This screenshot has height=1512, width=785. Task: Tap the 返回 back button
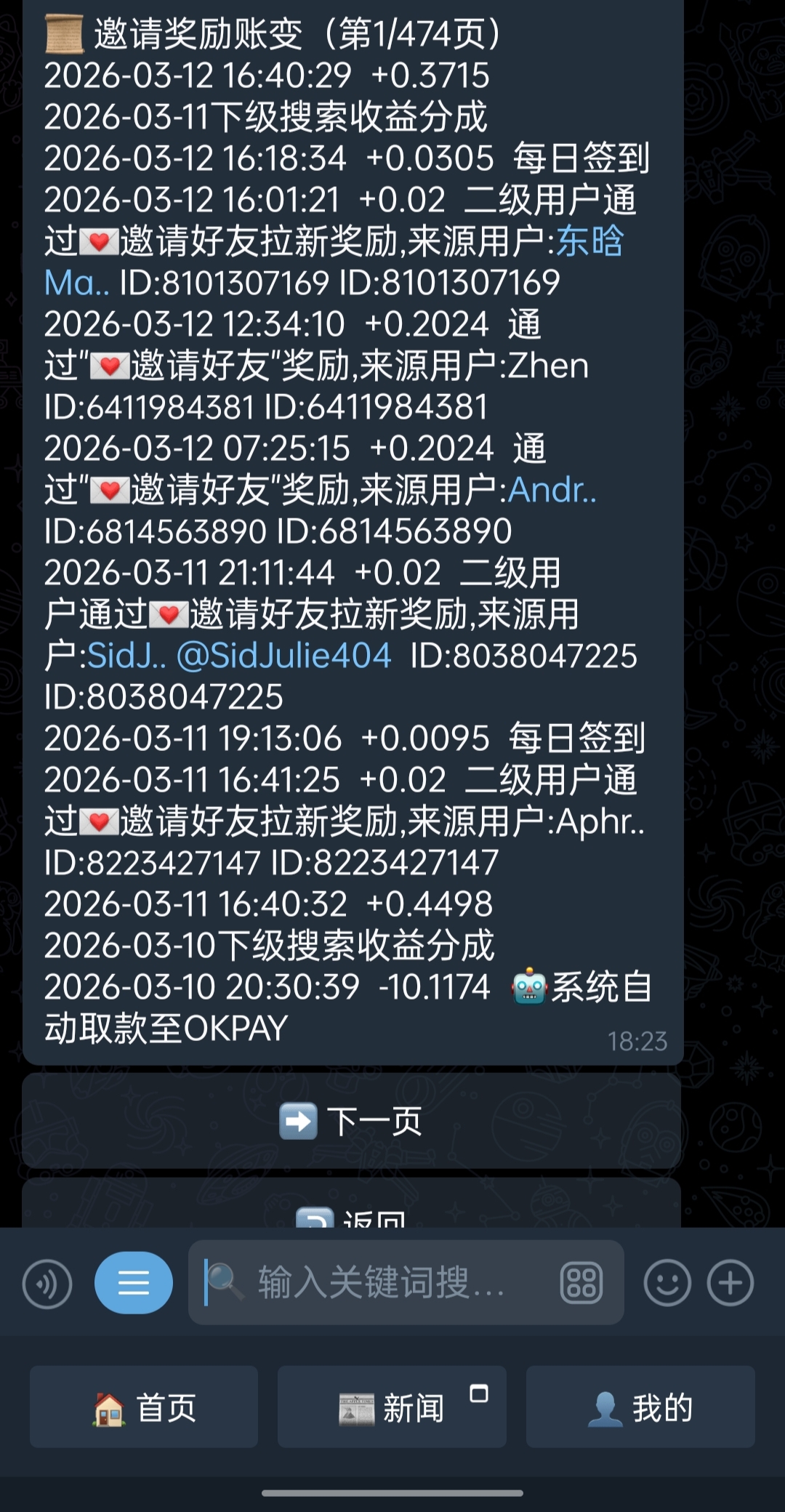352,1215
